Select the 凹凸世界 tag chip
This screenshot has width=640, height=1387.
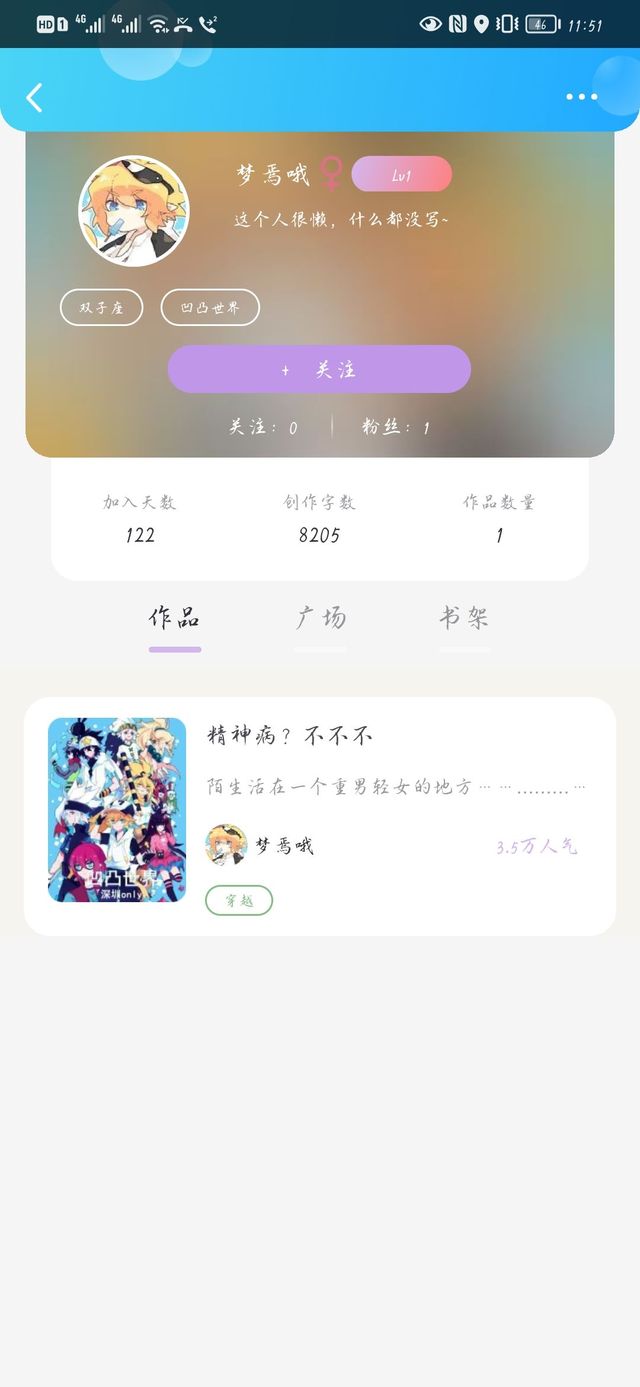pos(210,308)
